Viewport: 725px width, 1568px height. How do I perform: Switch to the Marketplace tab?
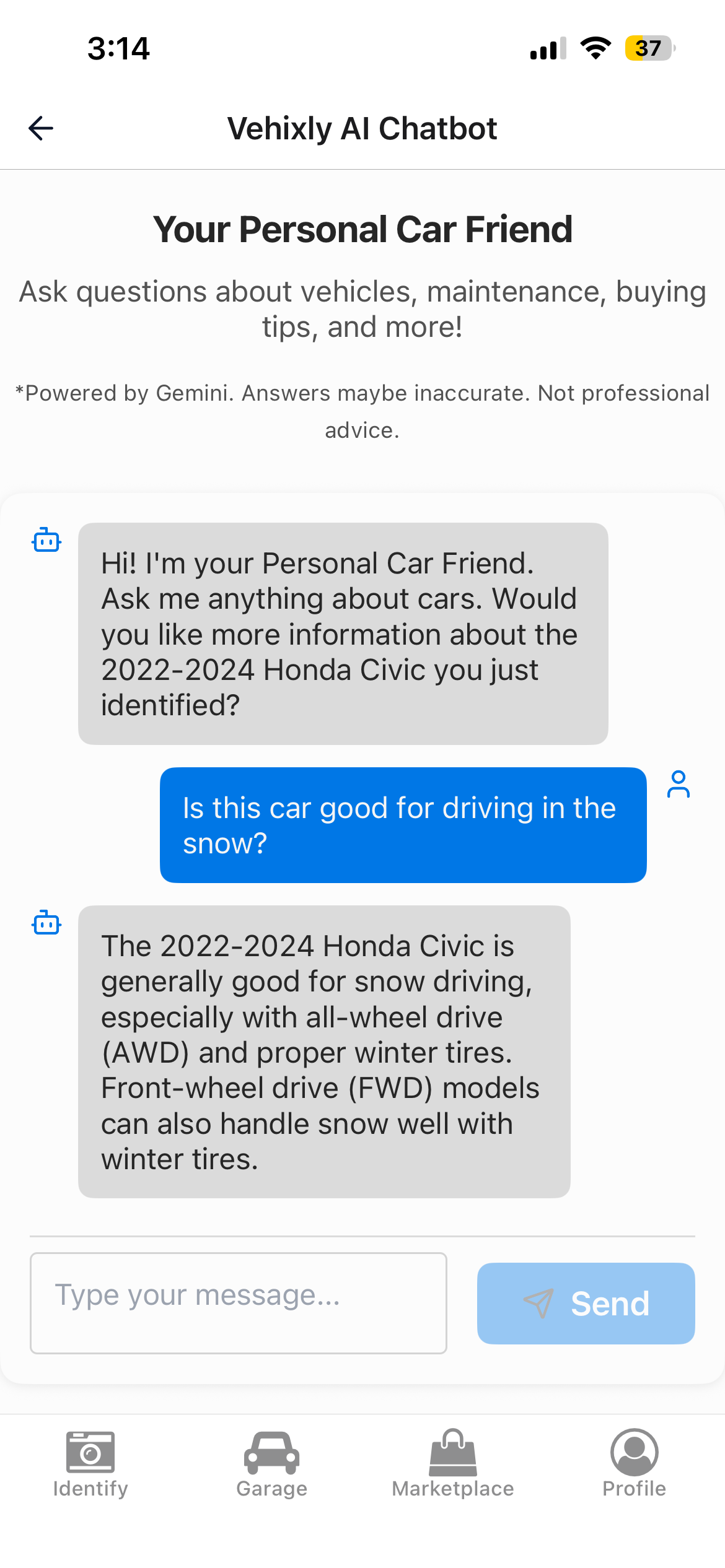pos(453,1464)
